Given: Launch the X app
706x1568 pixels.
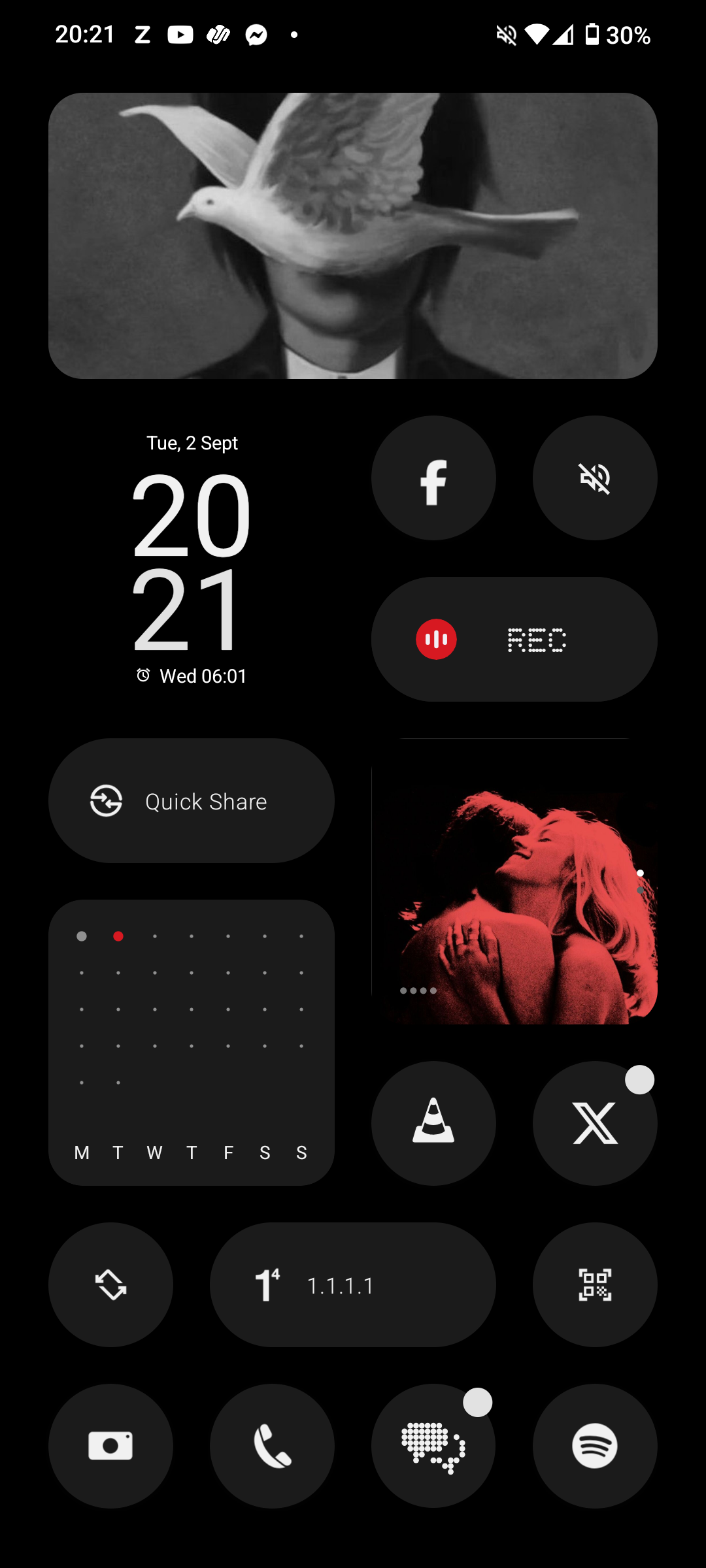Looking at the screenshot, I should (594, 1123).
